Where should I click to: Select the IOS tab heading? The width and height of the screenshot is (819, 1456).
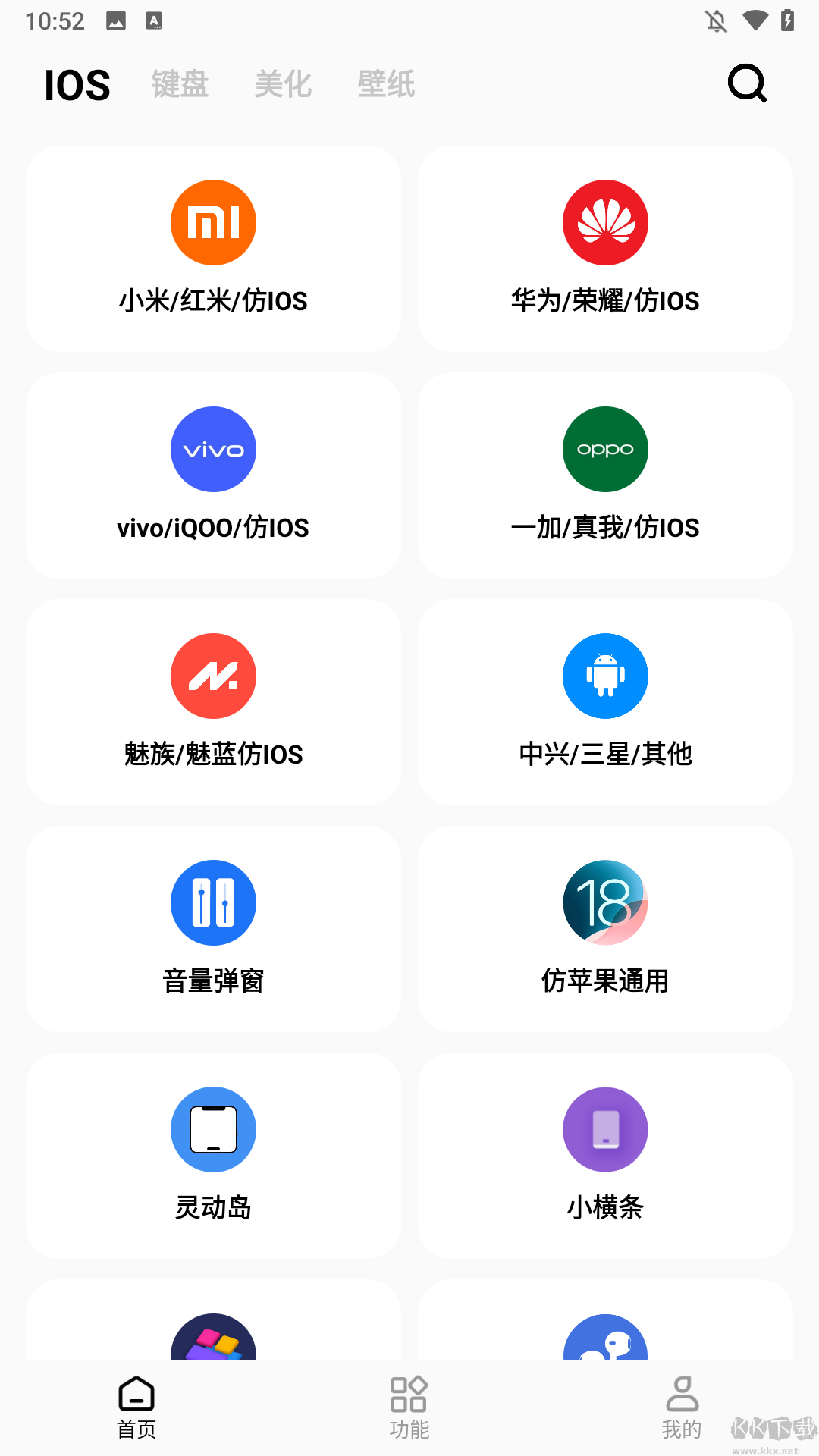coord(76,84)
